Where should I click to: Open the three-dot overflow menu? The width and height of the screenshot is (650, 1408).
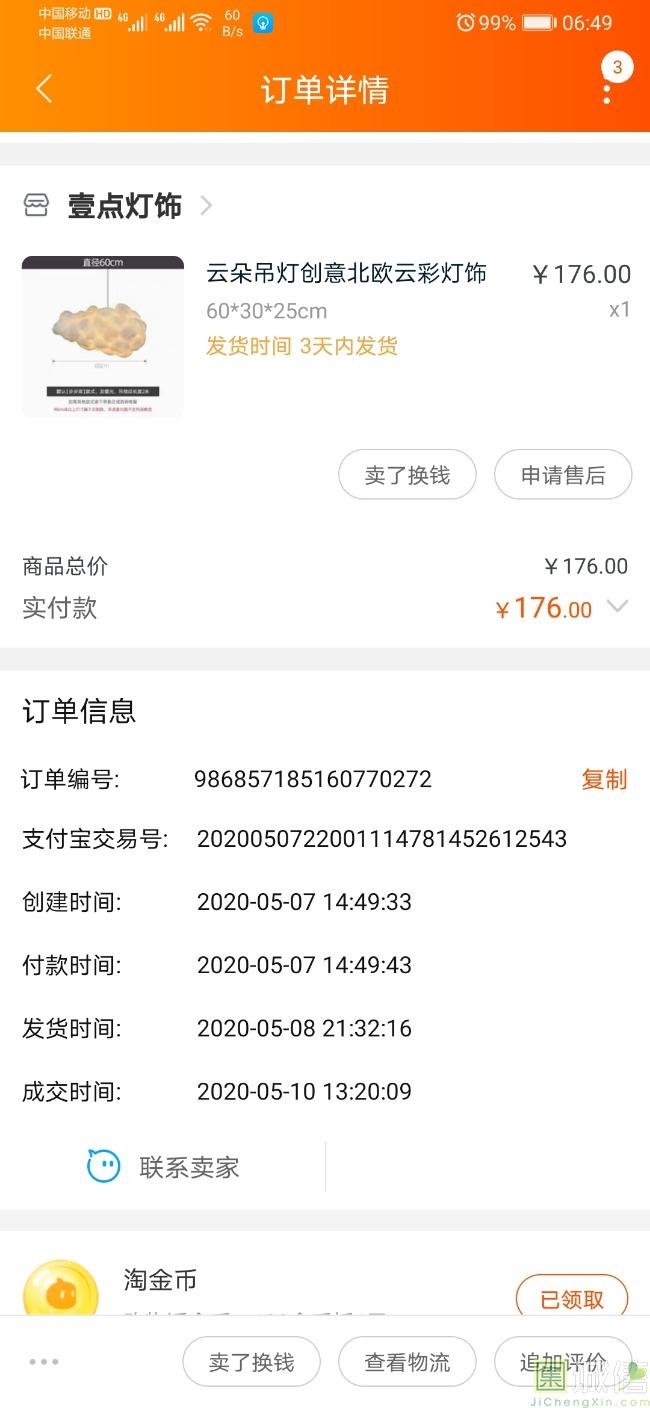607,91
